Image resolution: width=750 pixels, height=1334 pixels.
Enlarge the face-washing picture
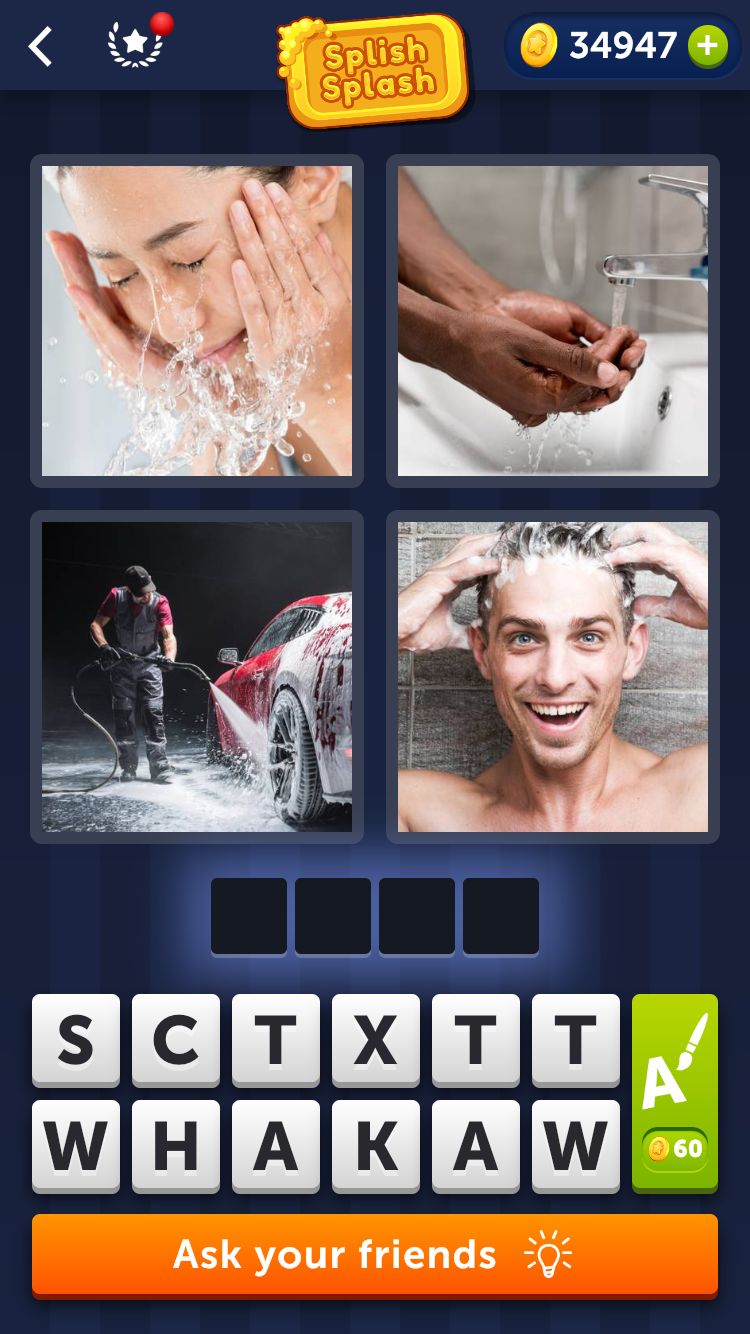(x=197, y=321)
